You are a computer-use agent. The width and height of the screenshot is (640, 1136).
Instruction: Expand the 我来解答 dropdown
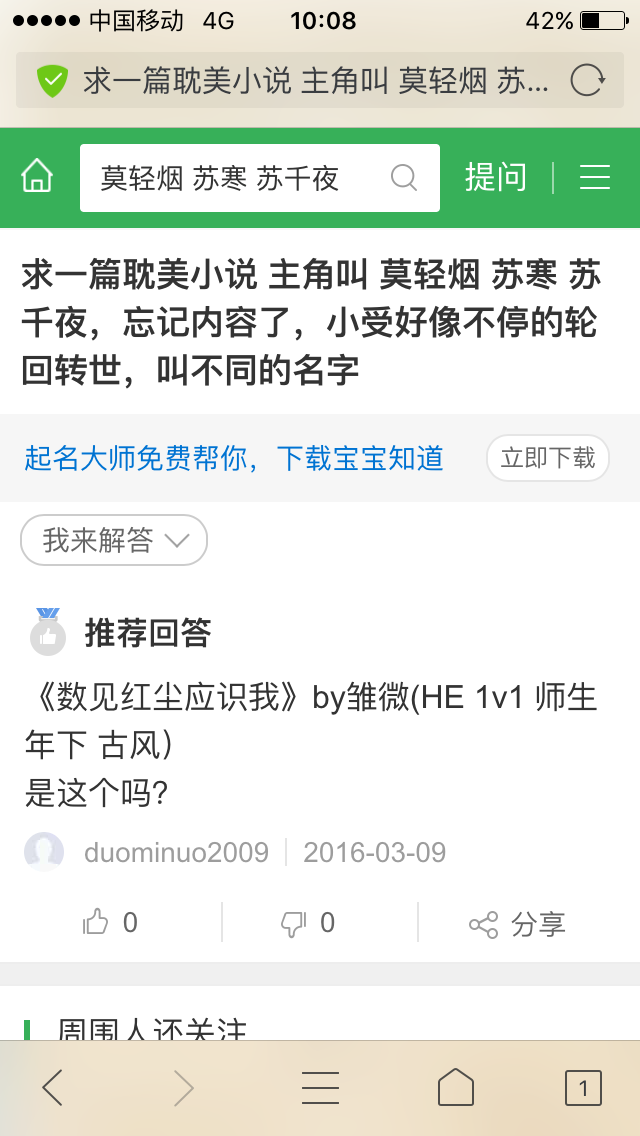point(114,540)
